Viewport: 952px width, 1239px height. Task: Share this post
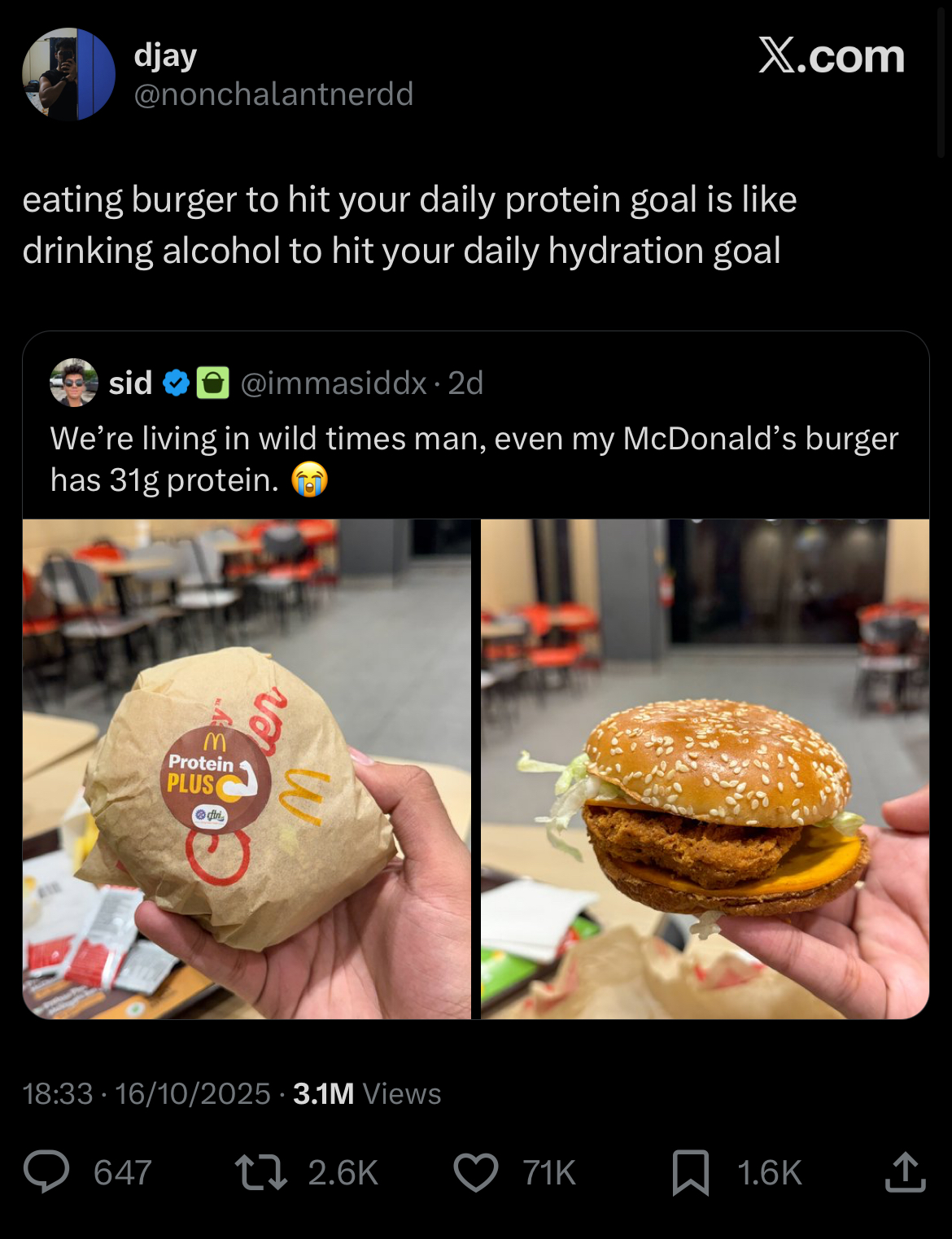click(905, 1172)
